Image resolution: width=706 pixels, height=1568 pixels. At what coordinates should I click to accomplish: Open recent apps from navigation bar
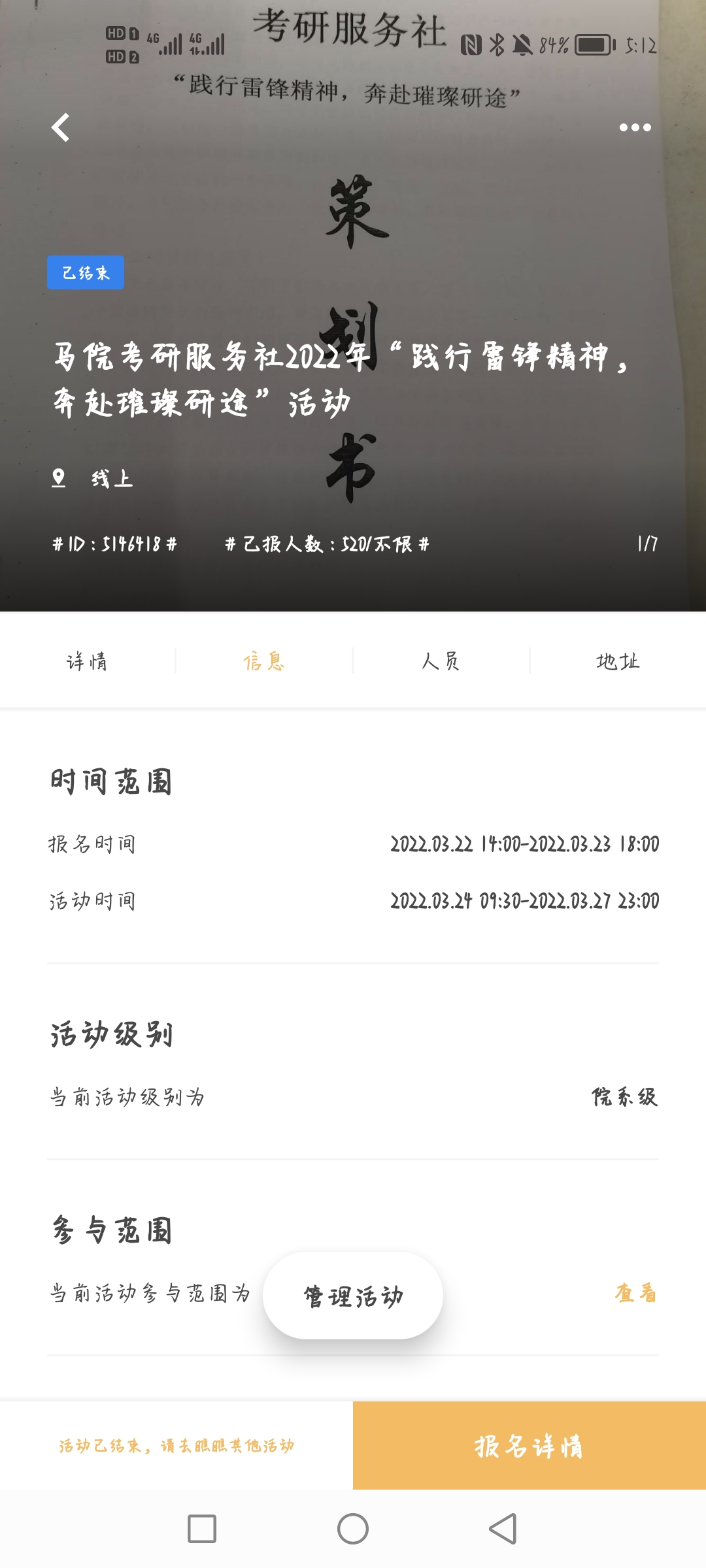pos(202,1529)
